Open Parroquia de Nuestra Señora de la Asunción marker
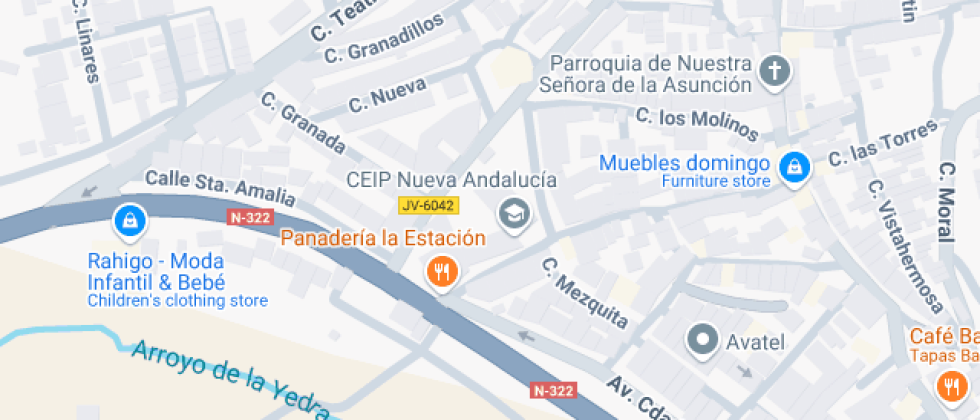This screenshot has width=980, height=420. tap(774, 72)
